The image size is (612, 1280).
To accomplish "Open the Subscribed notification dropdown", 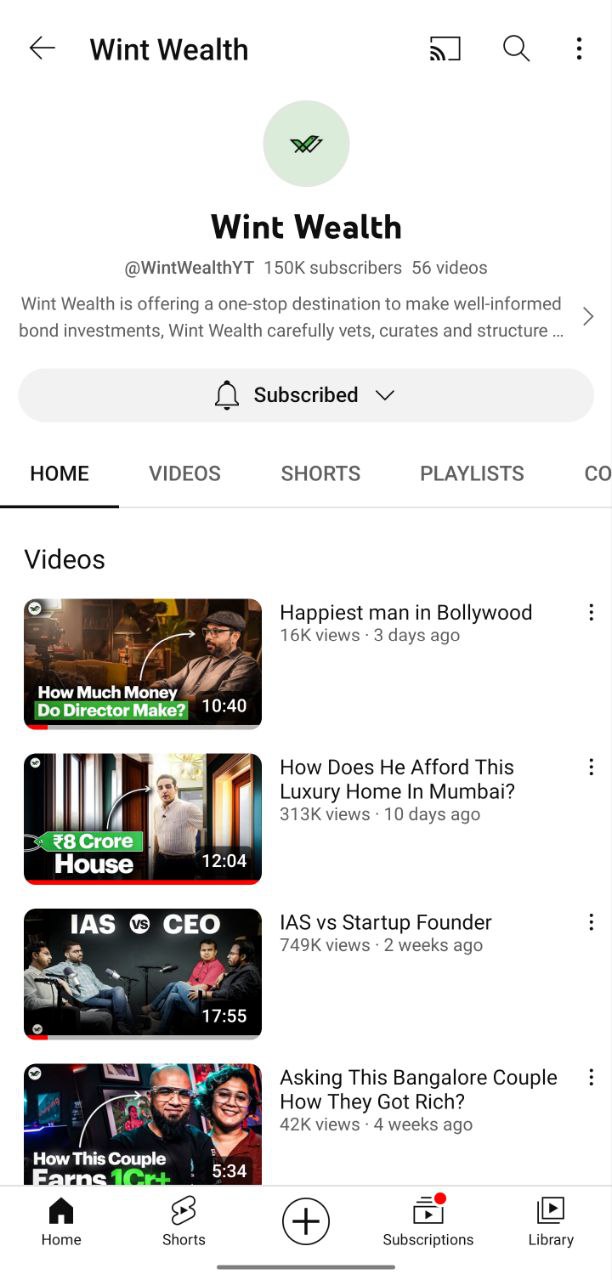I will [306, 395].
